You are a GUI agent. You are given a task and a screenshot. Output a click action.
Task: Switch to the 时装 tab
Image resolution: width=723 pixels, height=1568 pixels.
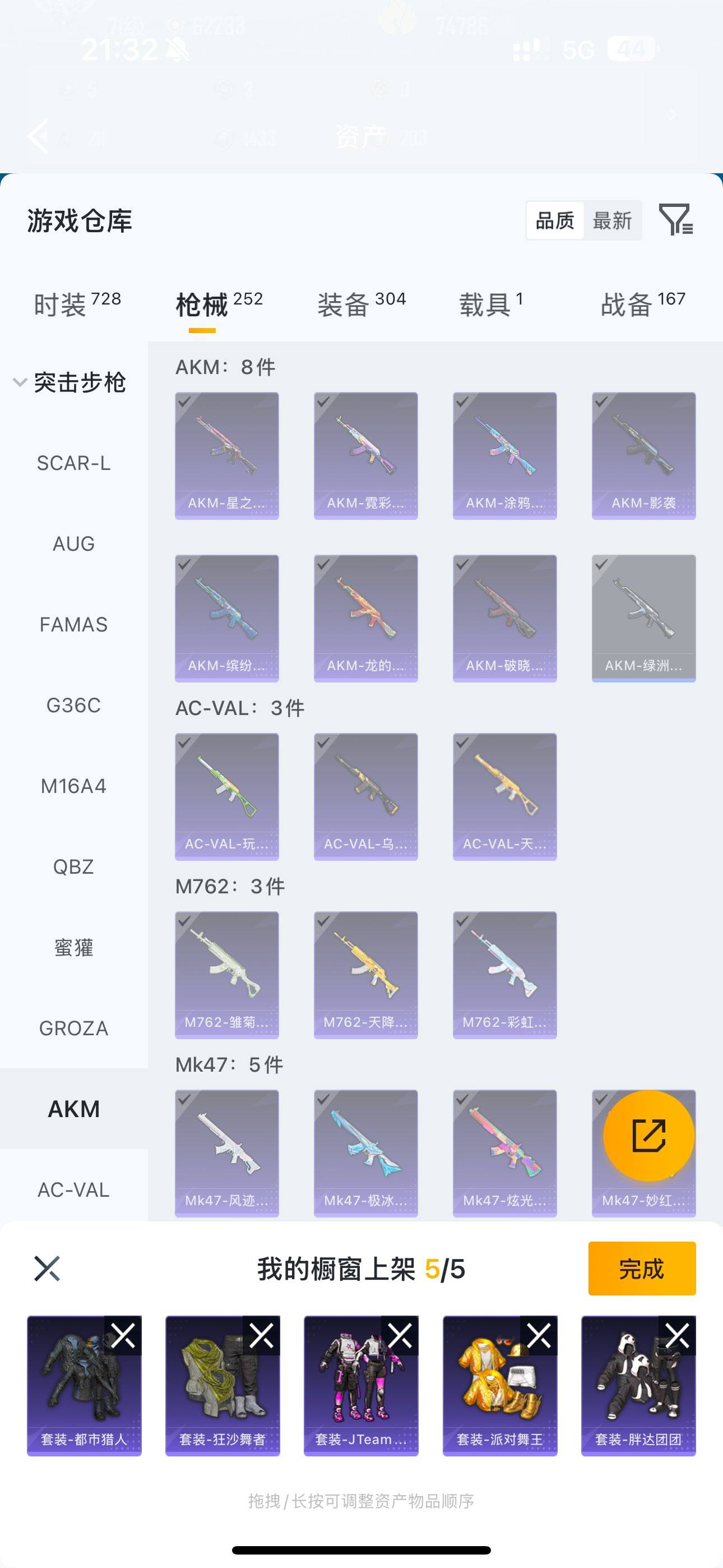click(x=77, y=304)
